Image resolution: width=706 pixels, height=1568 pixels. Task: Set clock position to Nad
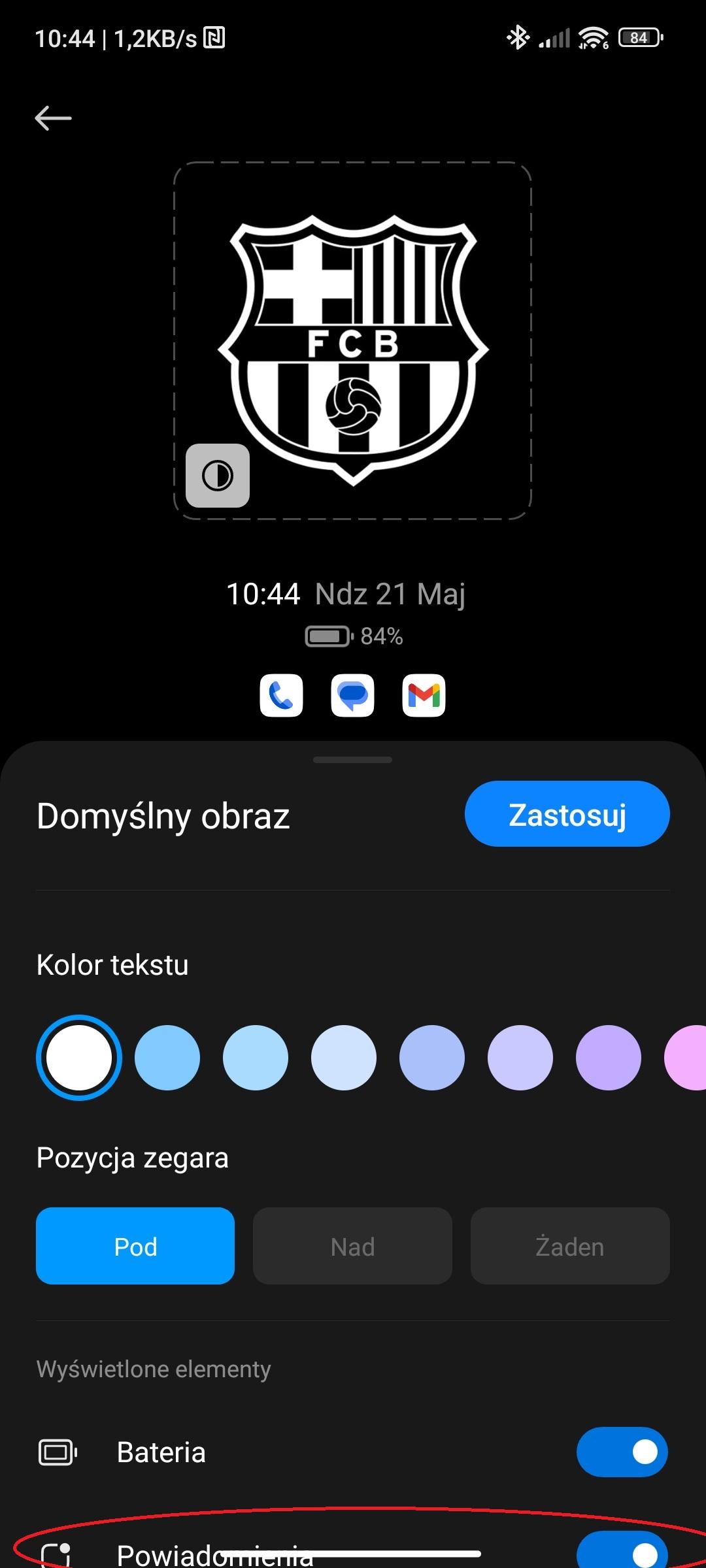point(352,1246)
